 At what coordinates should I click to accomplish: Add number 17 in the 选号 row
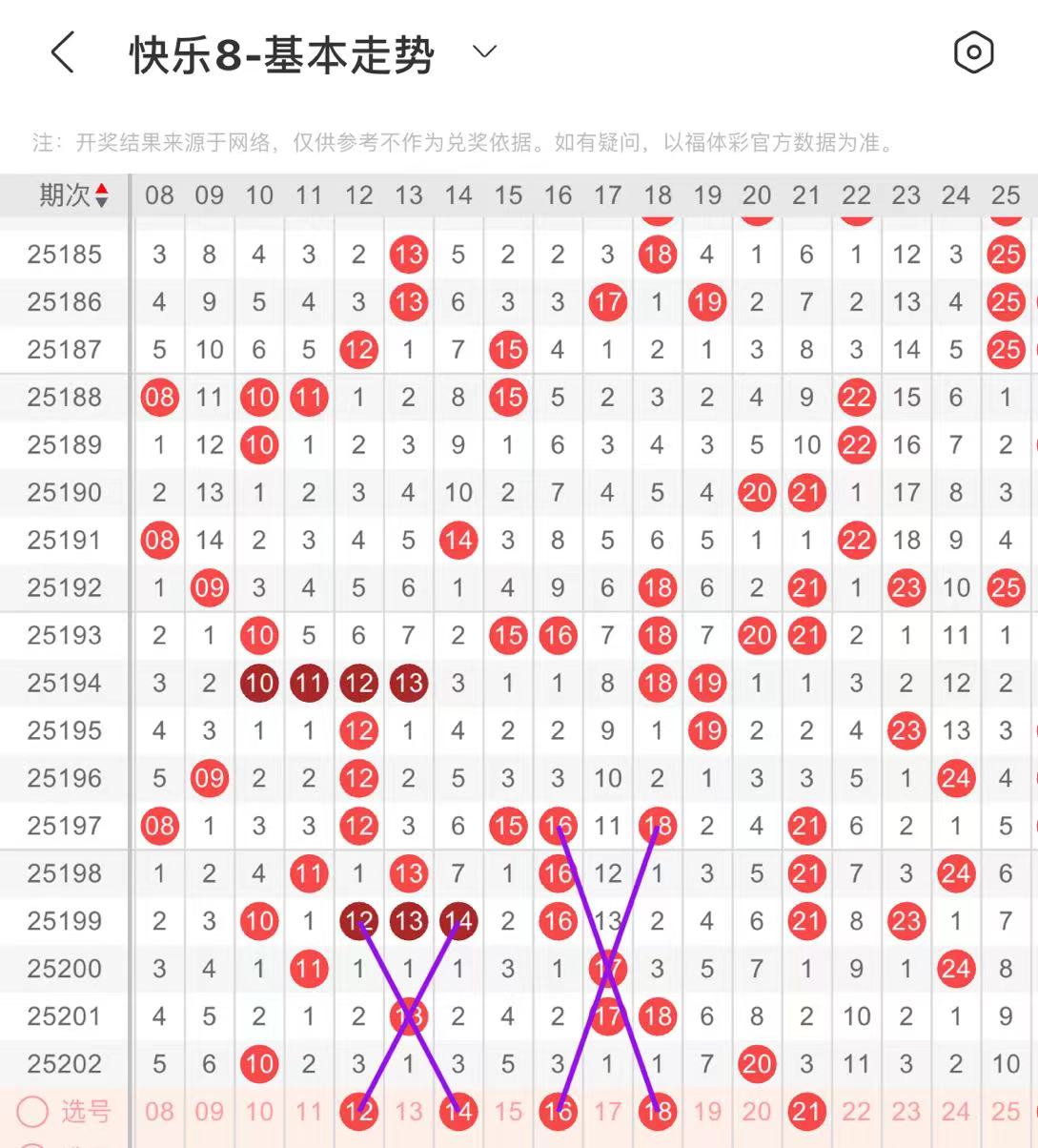point(607,1112)
